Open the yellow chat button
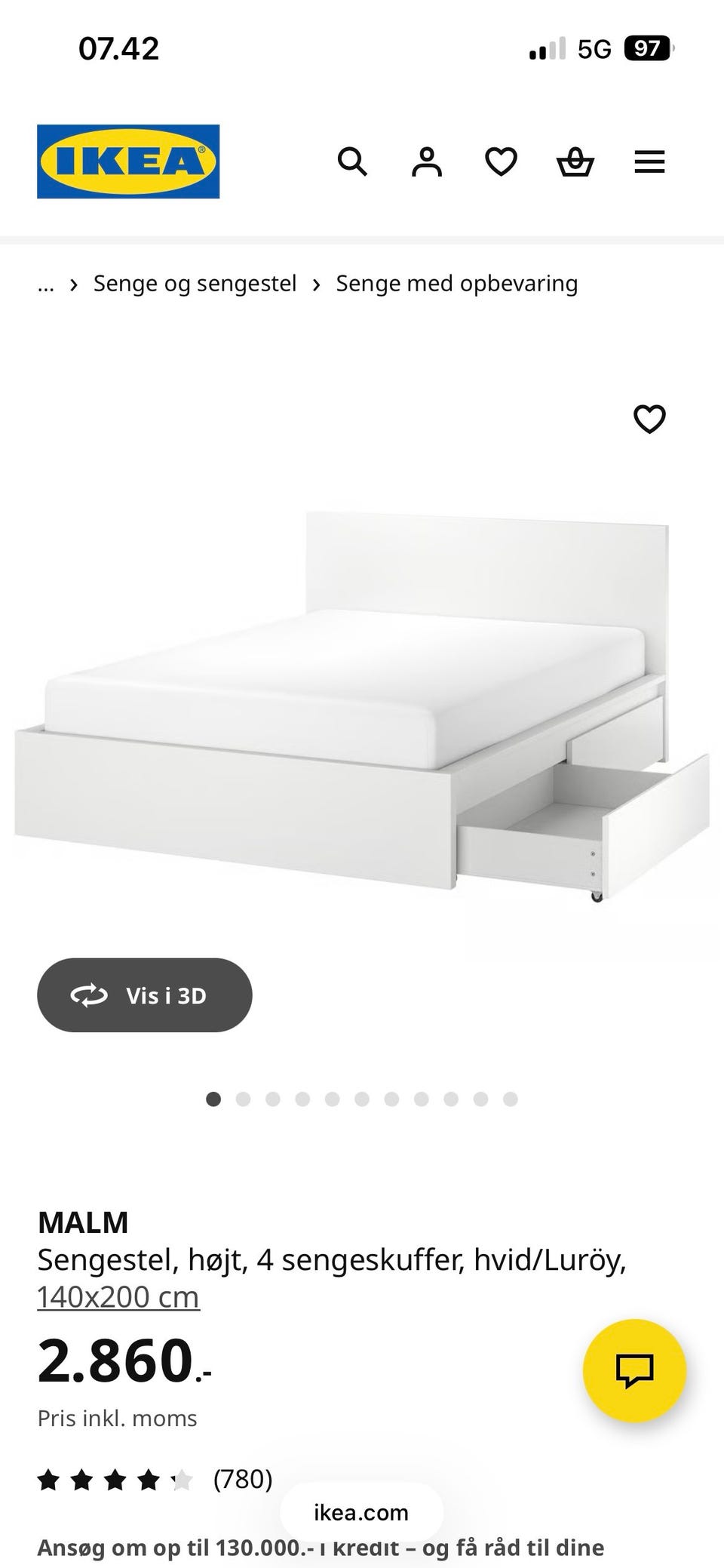The height and width of the screenshot is (1568, 724). (x=634, y=1370)
